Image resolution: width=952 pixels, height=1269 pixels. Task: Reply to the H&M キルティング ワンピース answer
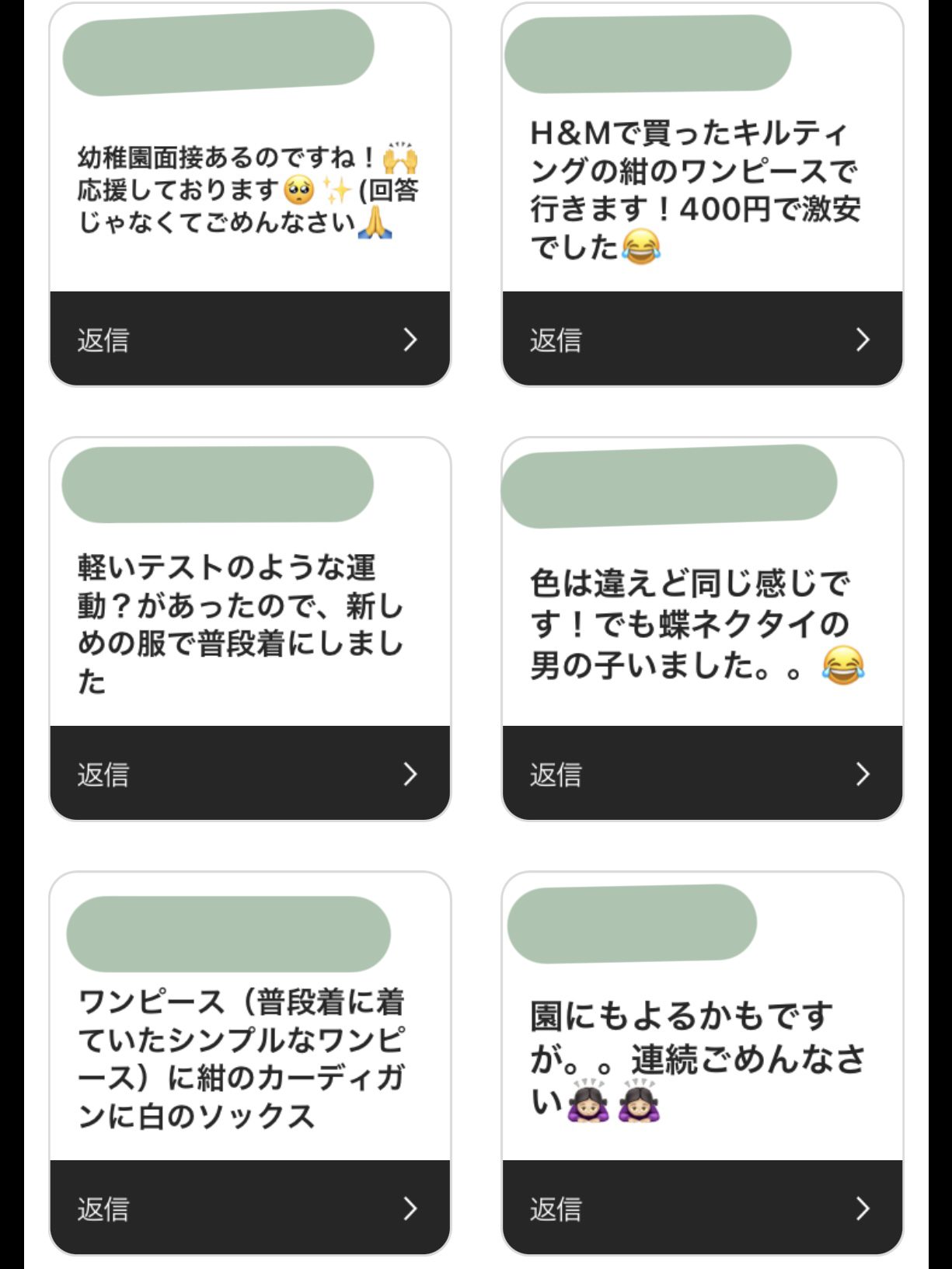702,340
